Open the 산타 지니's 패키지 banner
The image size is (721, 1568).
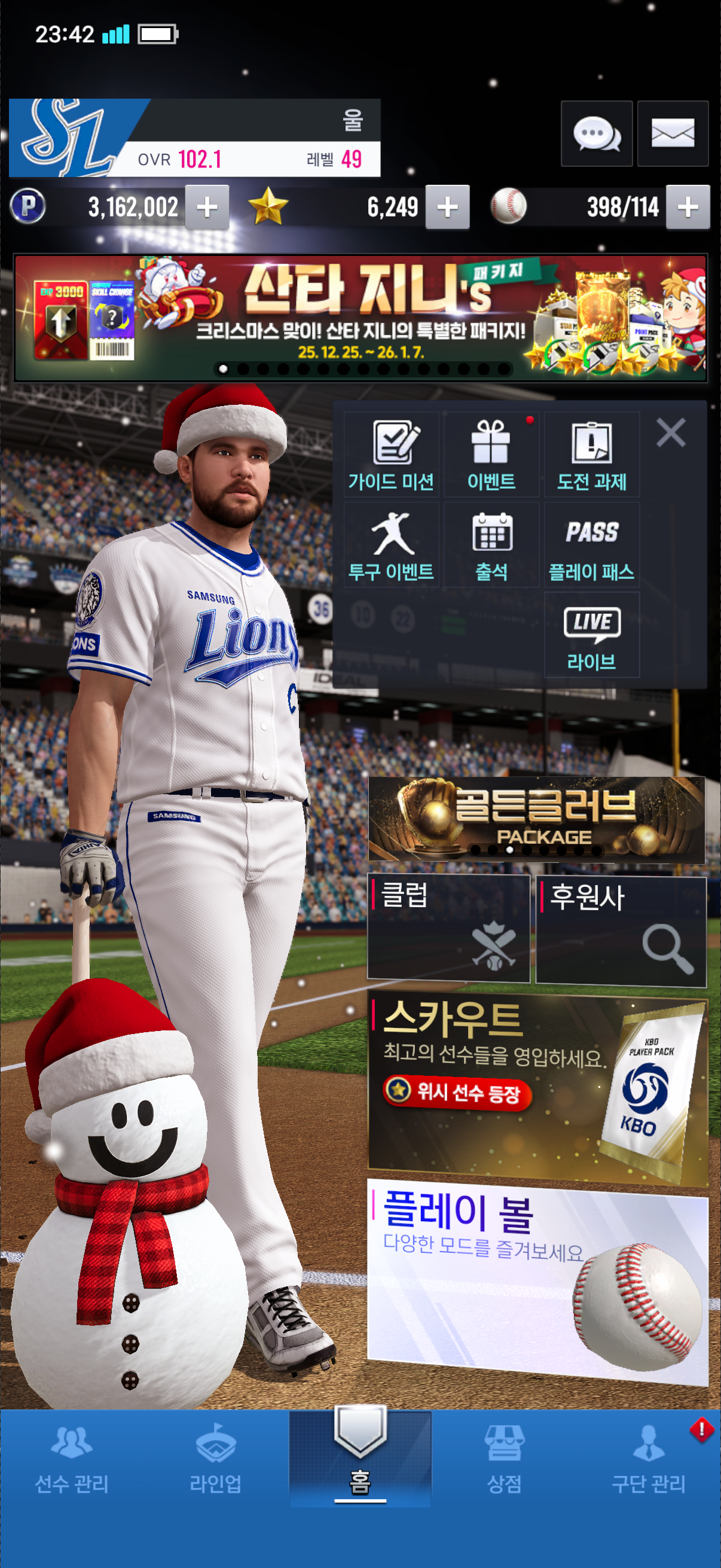click(360, 318)
